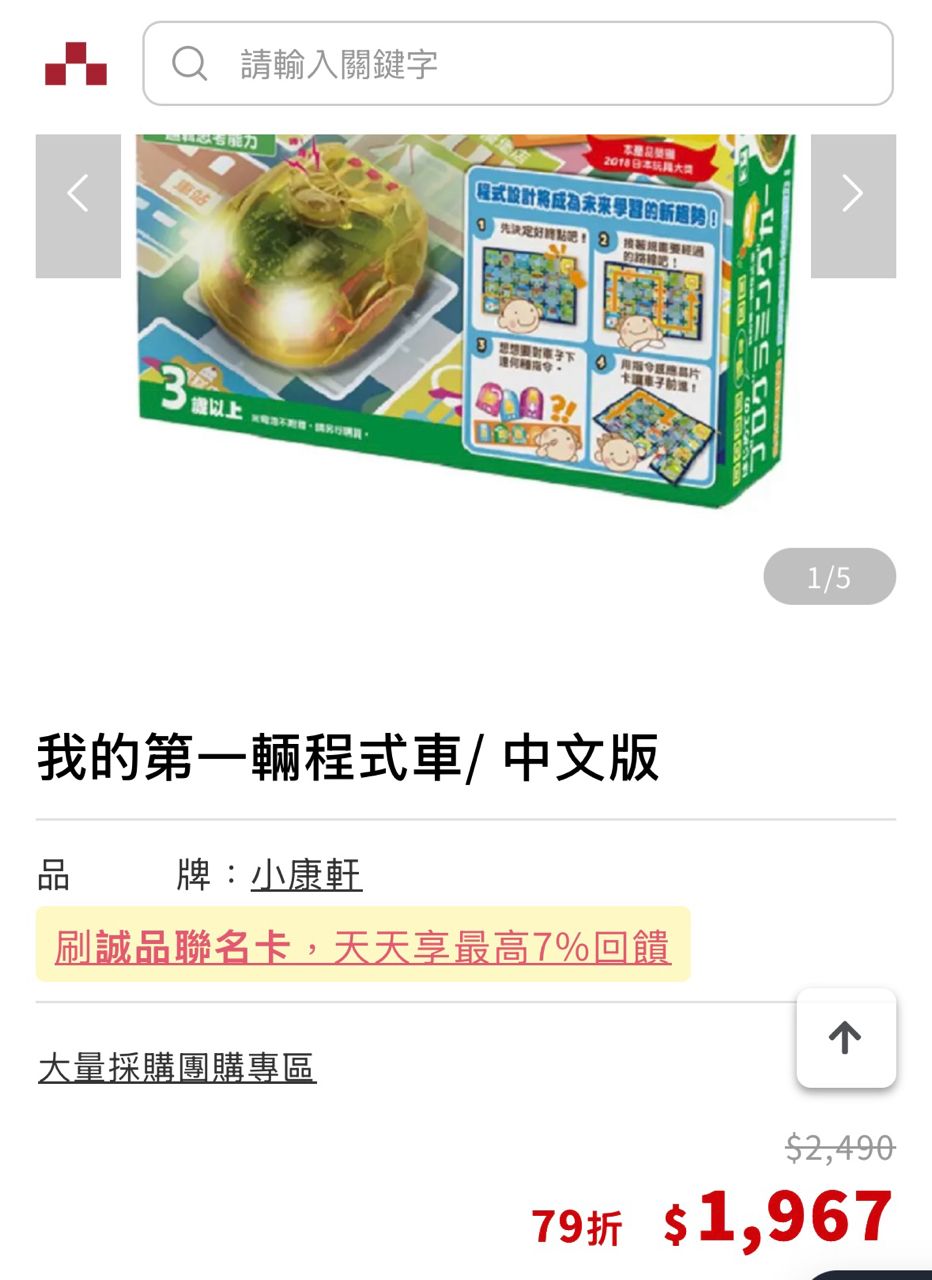Open the product image of the toy box
Image resolution: width=932 pixels, height=1280 pixels.
466,320
